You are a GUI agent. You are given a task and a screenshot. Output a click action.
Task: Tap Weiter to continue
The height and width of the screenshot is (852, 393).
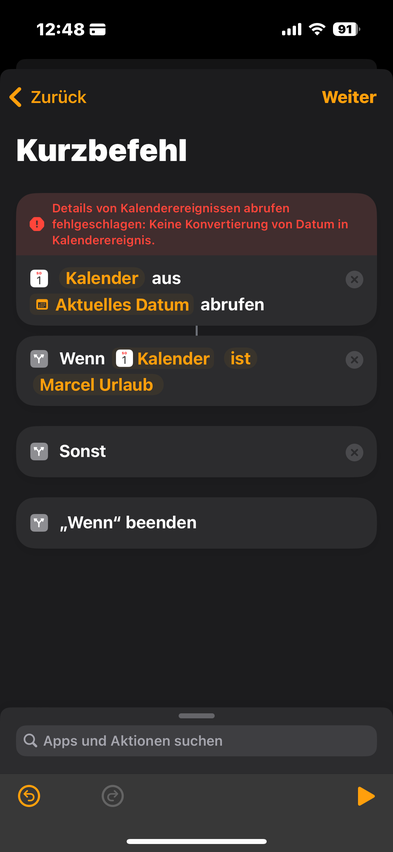tap(349, 97)
